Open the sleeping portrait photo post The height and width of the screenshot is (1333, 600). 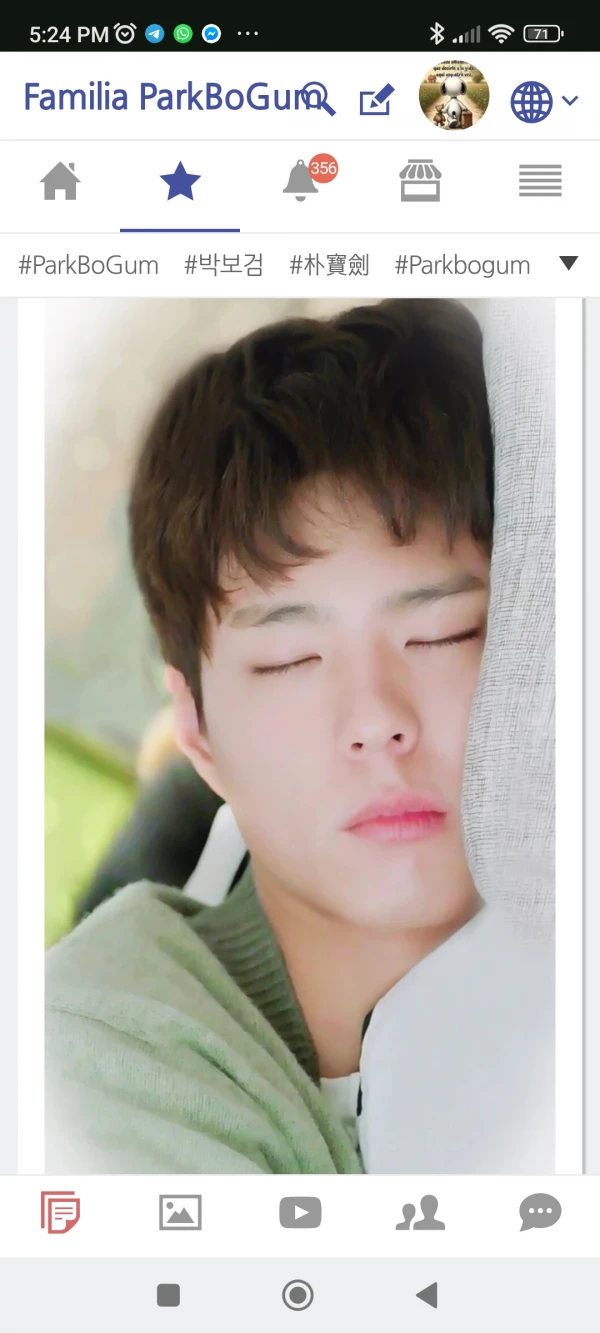point(300,735)
